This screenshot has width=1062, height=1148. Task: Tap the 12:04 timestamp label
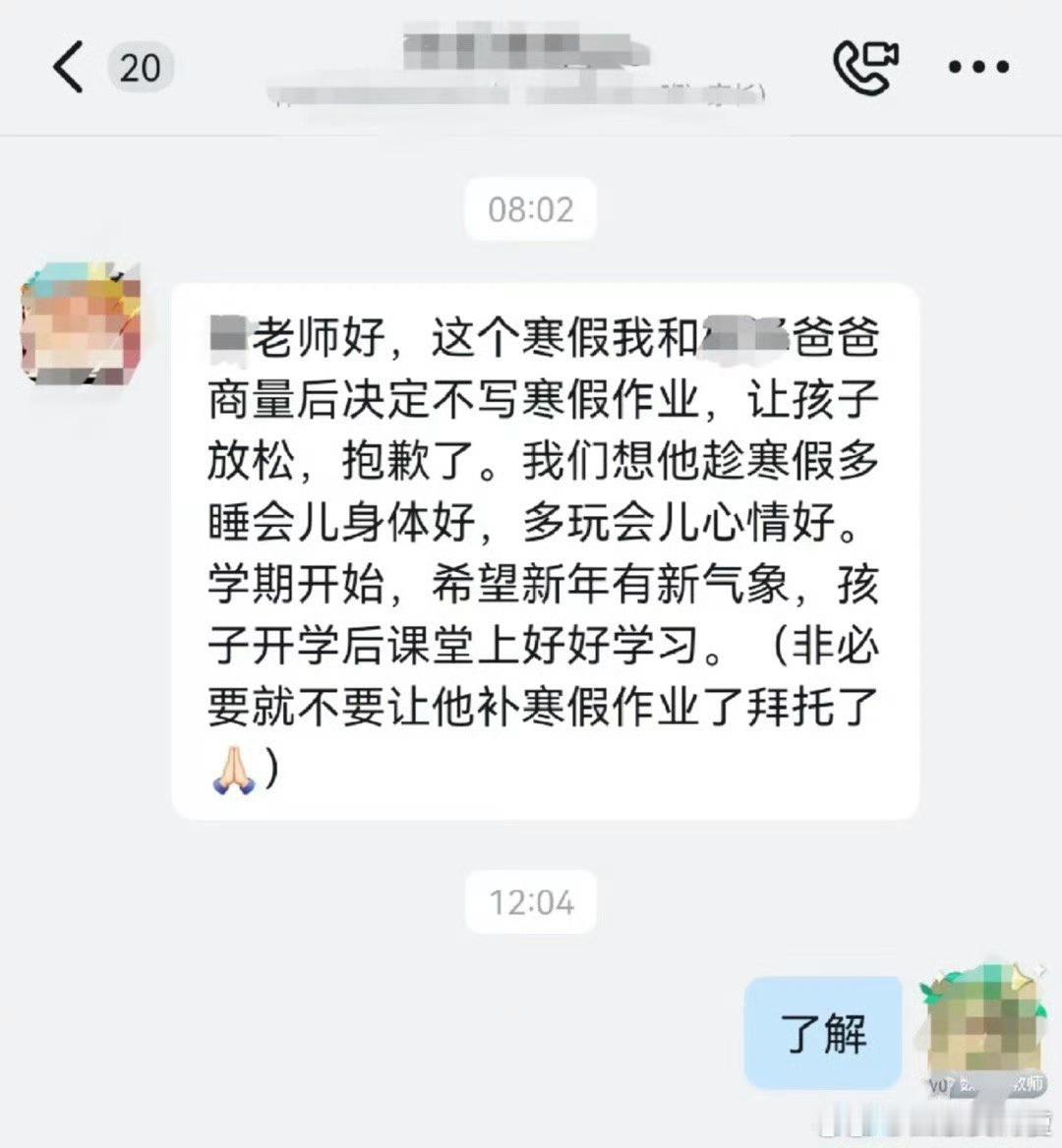coord(531,899)
